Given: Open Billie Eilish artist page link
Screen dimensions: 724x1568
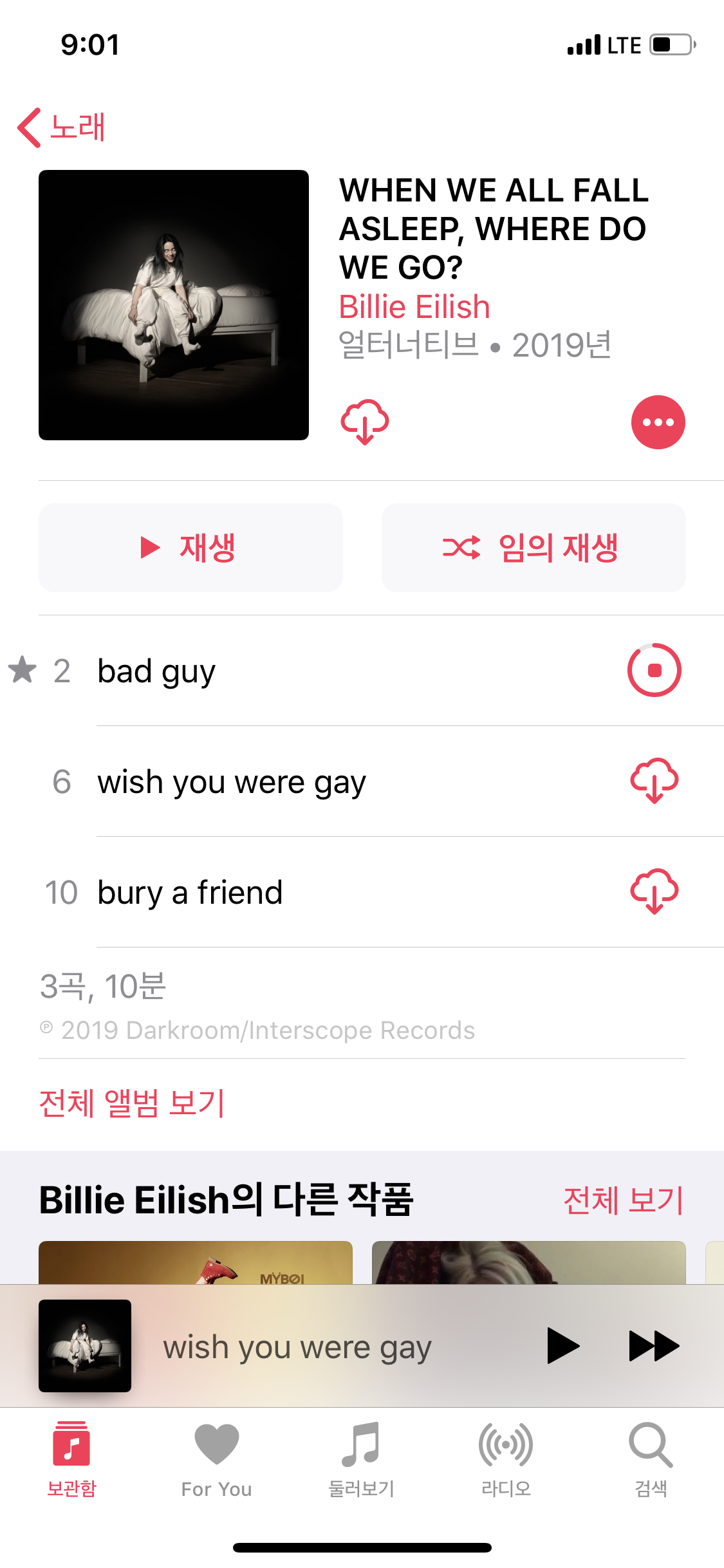Looking at the screenshot, I should tap(414, 307).
